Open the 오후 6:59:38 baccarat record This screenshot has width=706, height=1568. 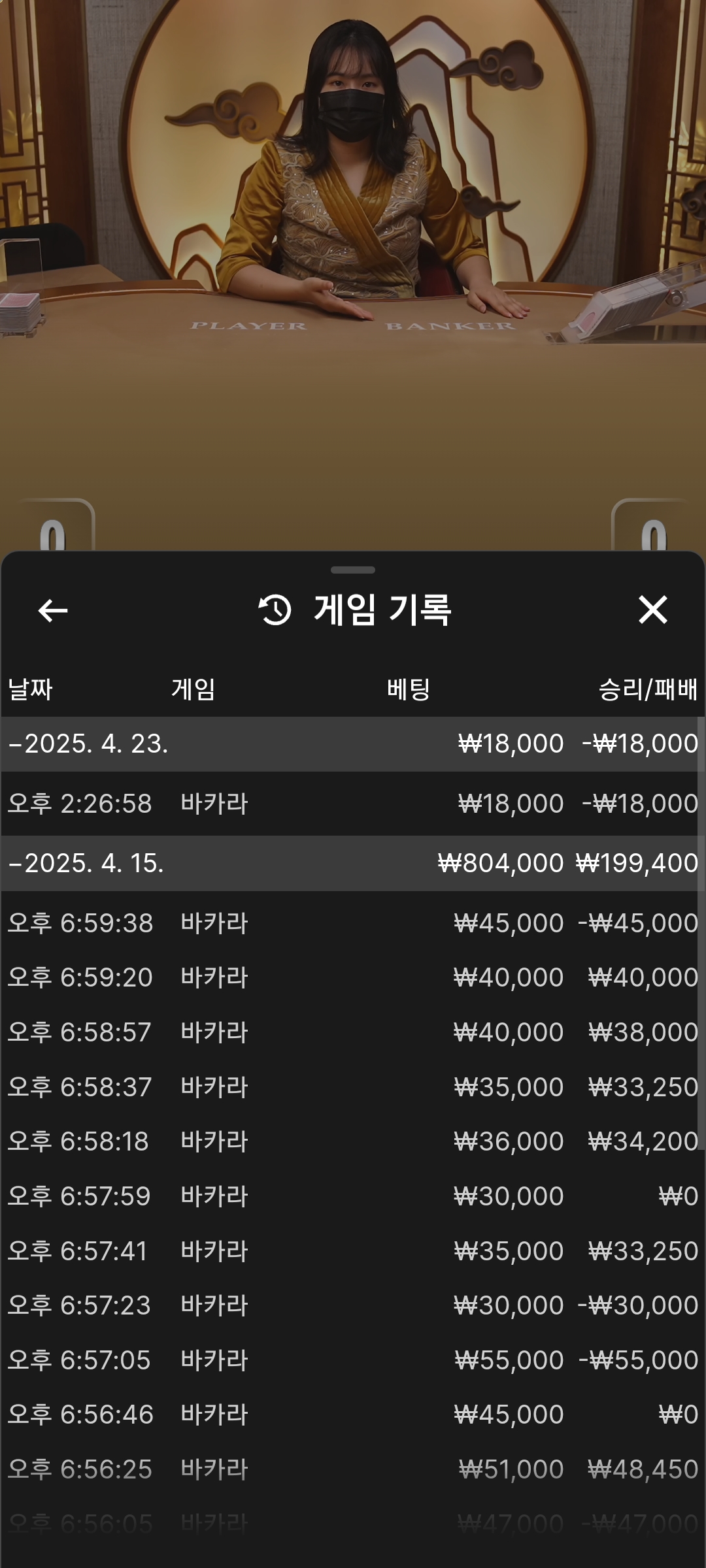(x=353, y=923)
